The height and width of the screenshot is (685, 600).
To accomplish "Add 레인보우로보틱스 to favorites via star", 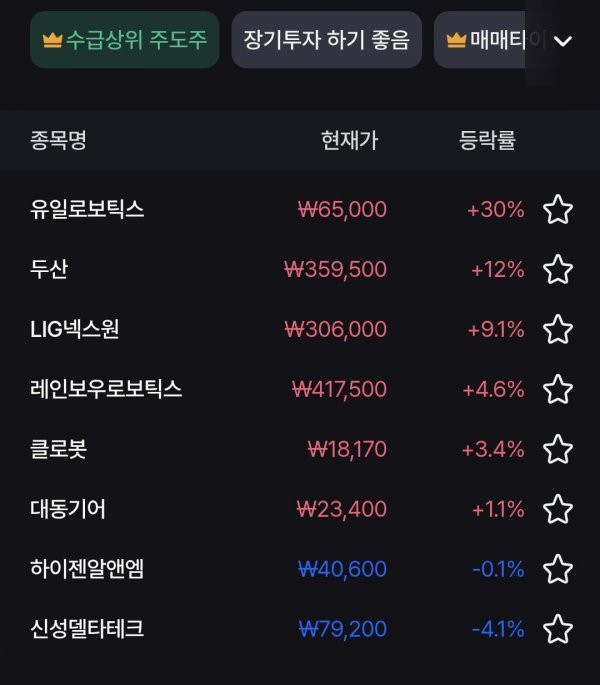I will [x=557, y=390].
